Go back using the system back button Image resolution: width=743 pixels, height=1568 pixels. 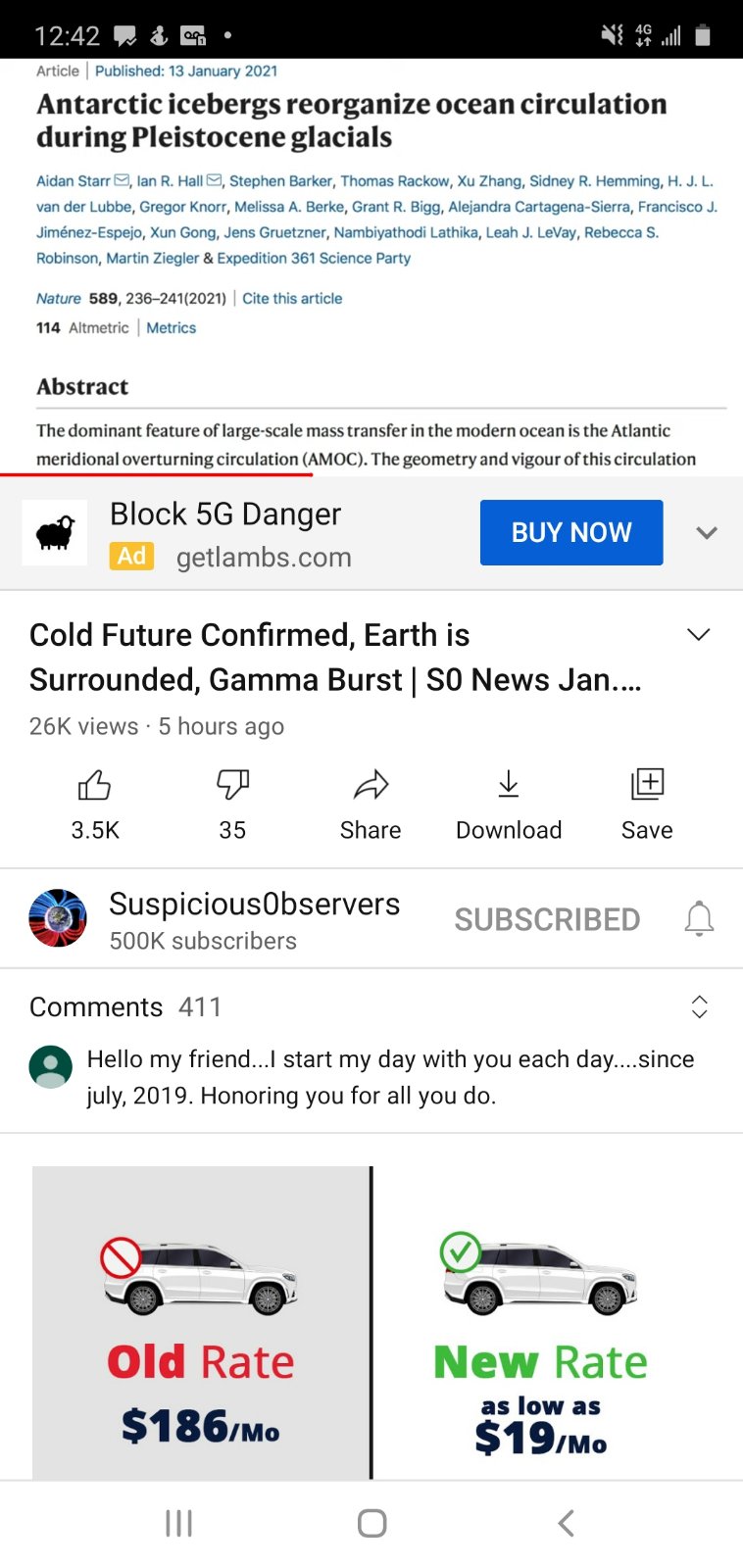566,1523
